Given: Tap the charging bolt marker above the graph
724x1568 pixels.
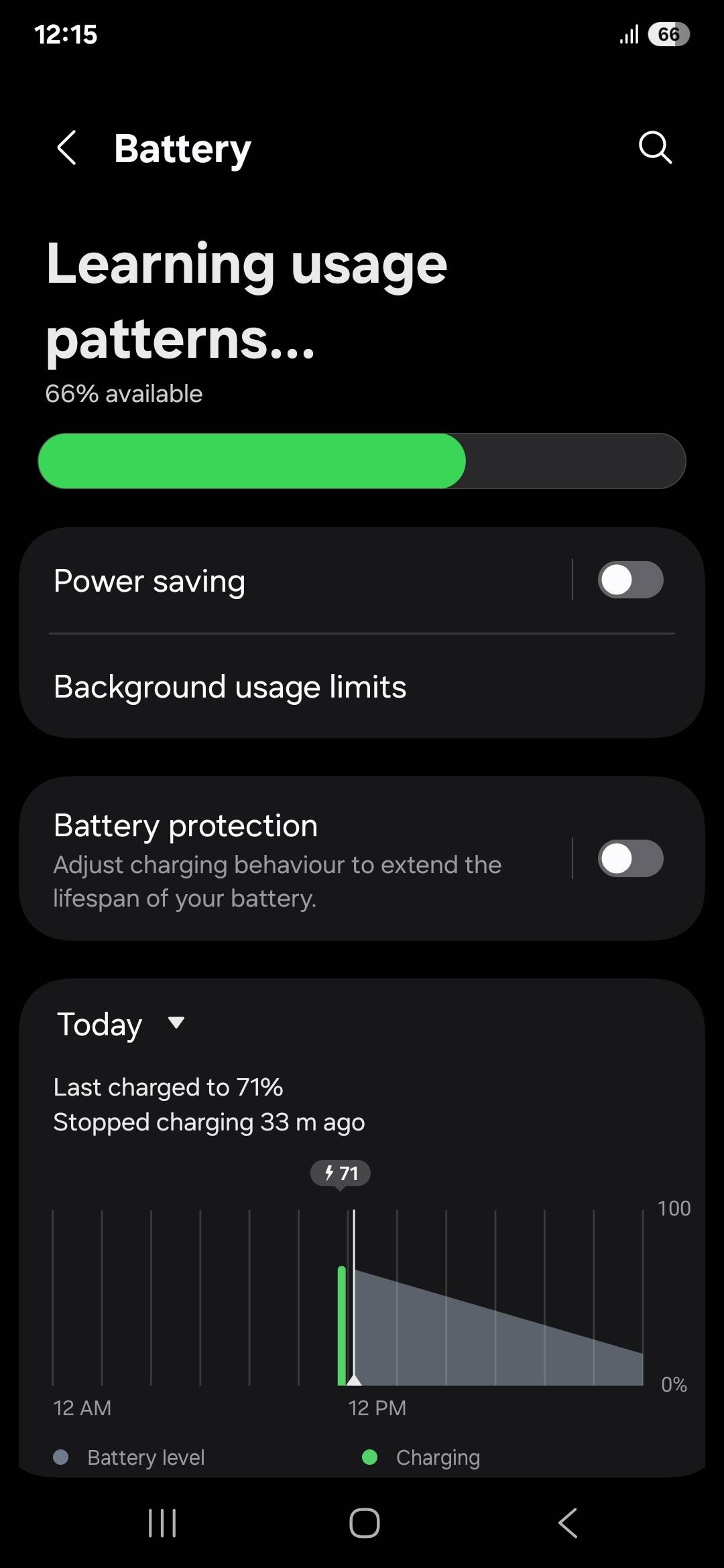Looking at the screenshot, I should pyautogui.click(x=341, y=1173).
